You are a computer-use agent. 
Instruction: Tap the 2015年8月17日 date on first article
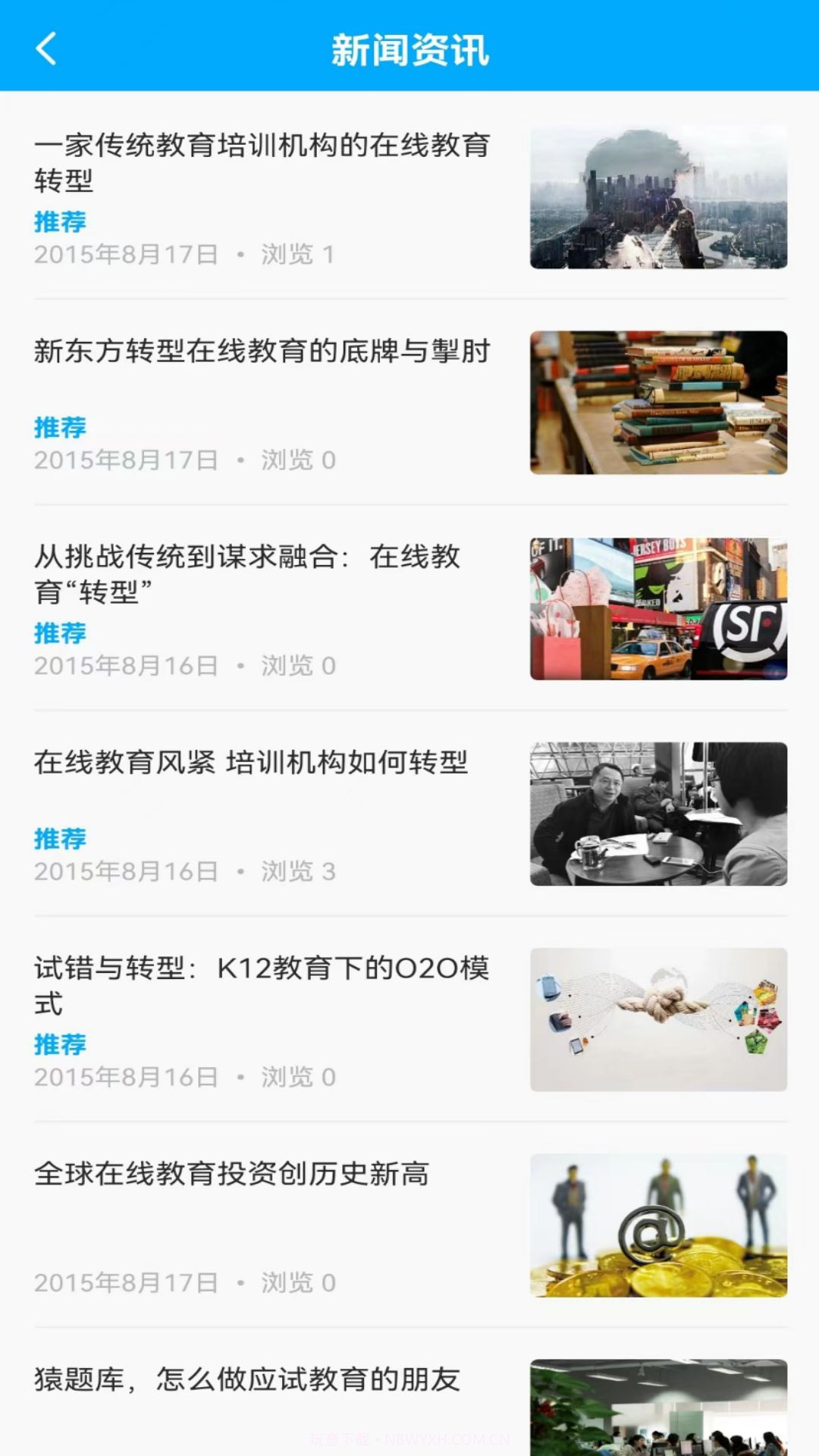(125, 256)
